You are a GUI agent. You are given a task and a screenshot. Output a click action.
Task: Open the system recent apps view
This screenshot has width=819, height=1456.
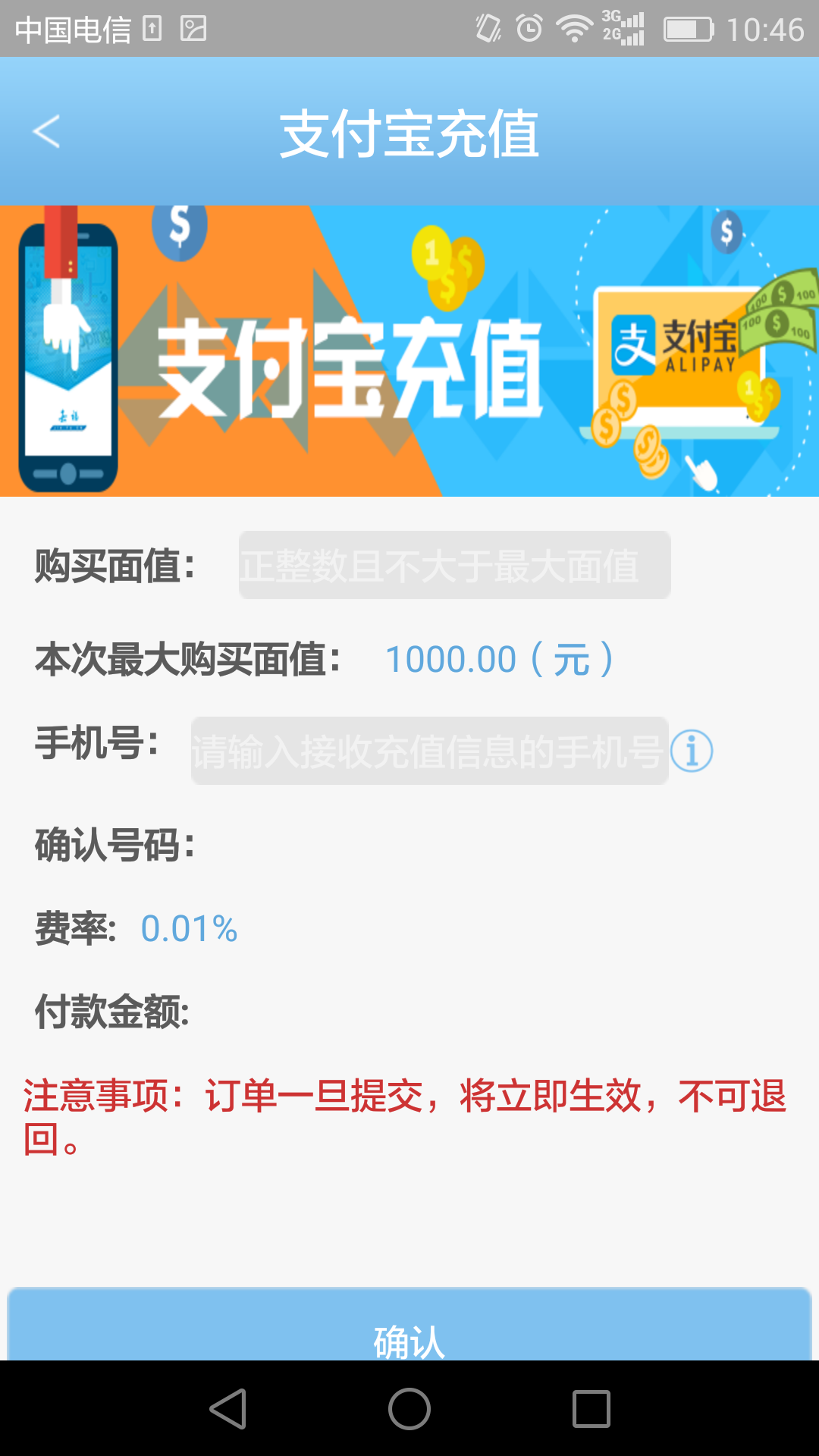coord(591,1409)
